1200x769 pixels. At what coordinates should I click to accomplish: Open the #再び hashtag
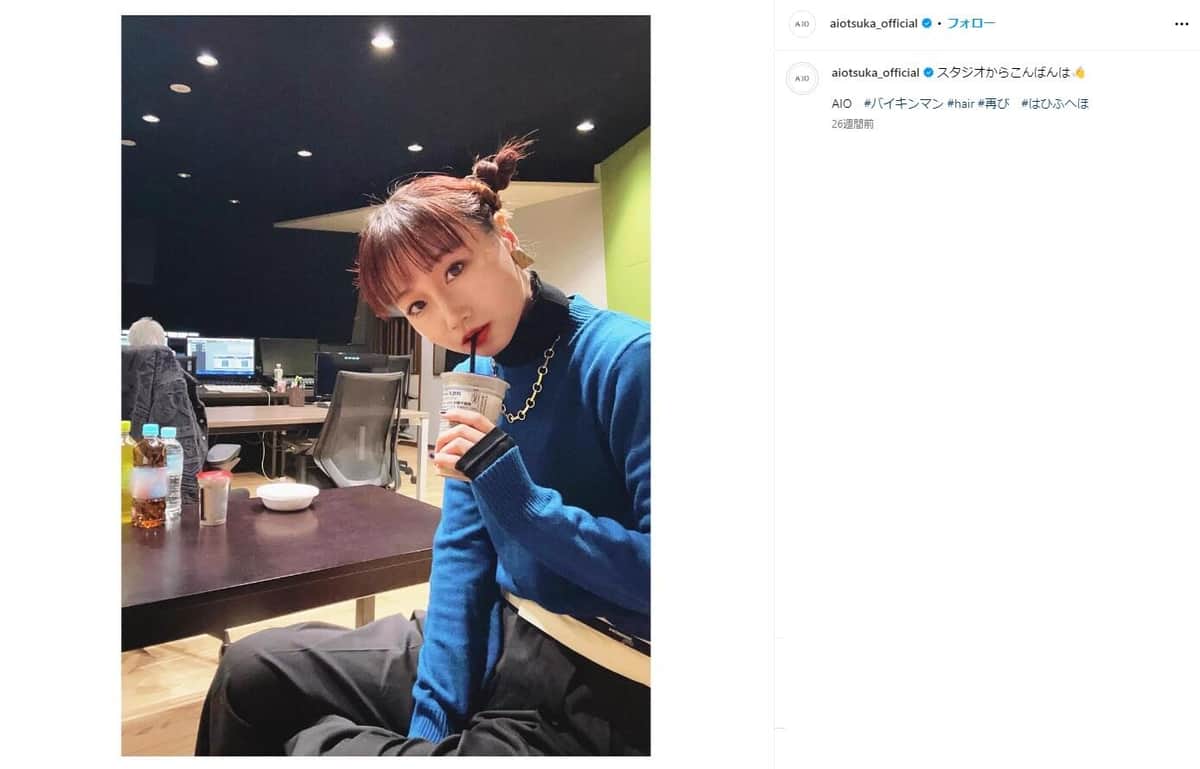[993, 104]
